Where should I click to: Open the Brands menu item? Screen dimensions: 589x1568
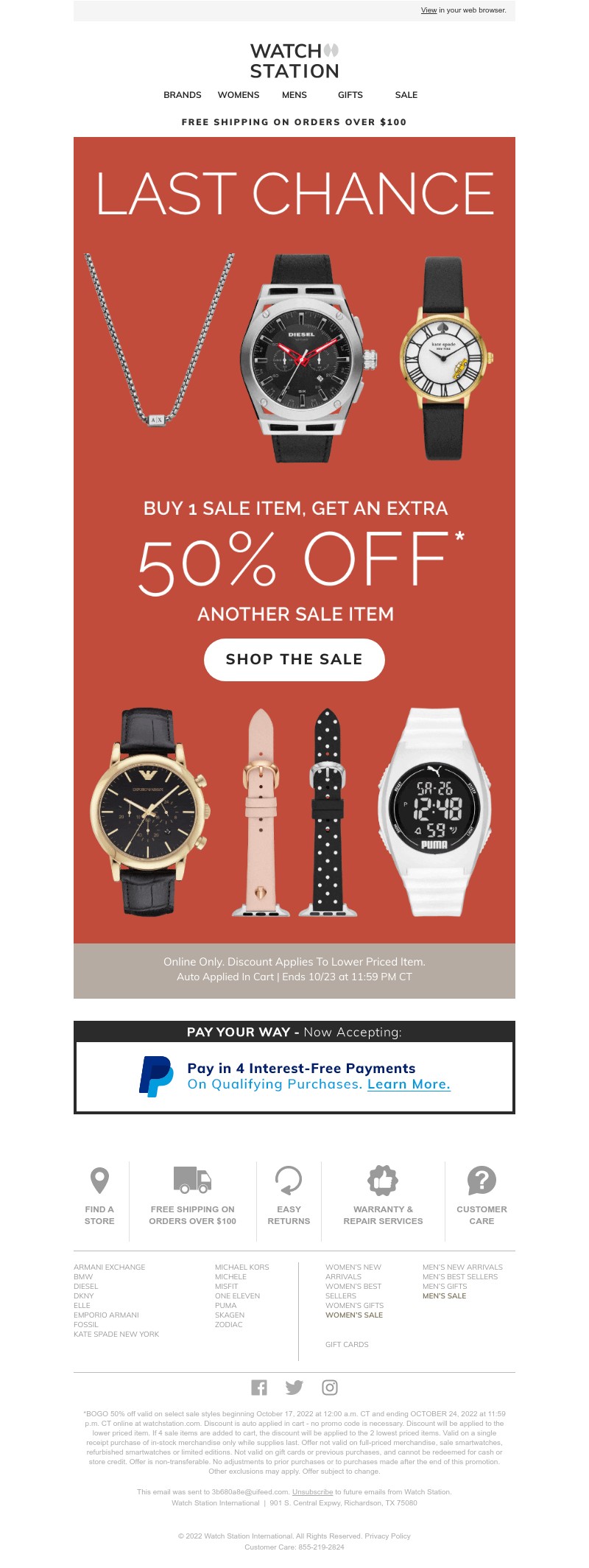182,95
